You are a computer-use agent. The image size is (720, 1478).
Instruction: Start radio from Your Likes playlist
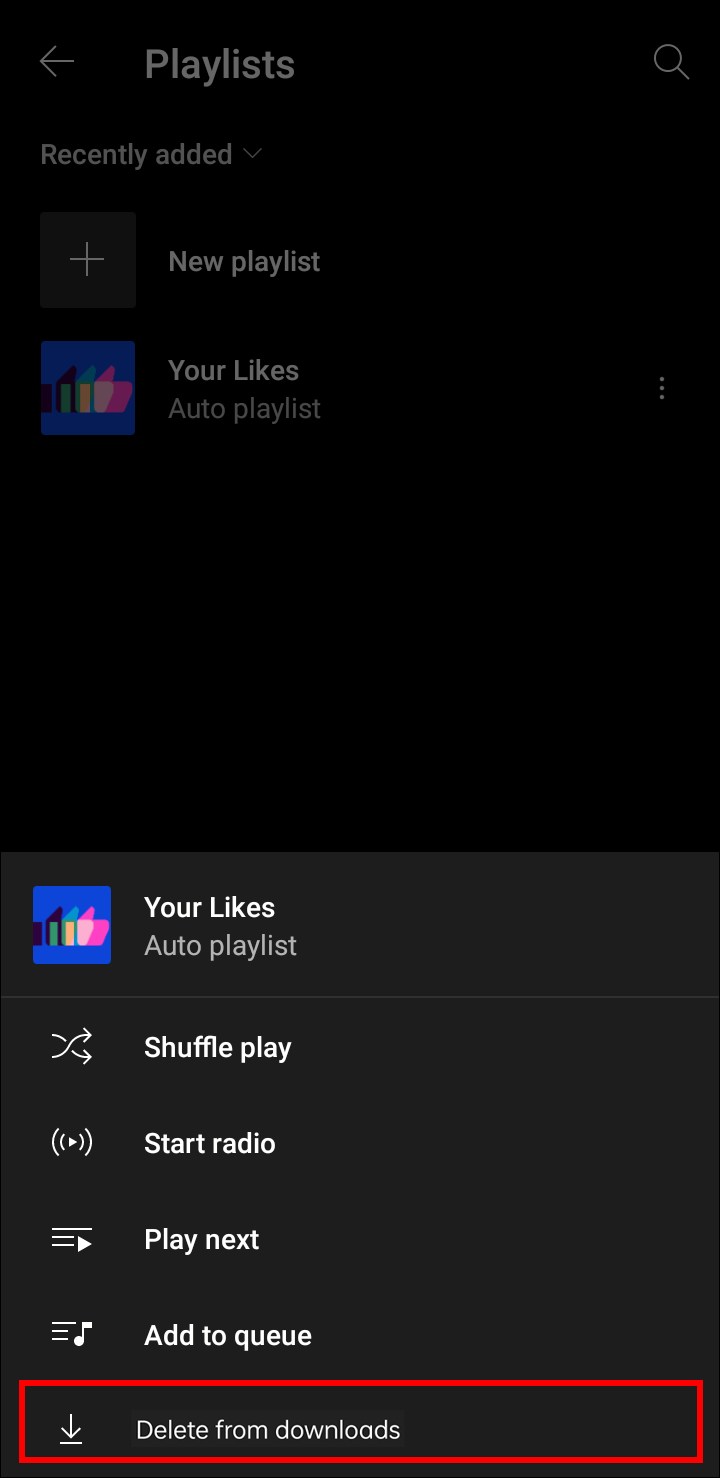point(209,1143)
